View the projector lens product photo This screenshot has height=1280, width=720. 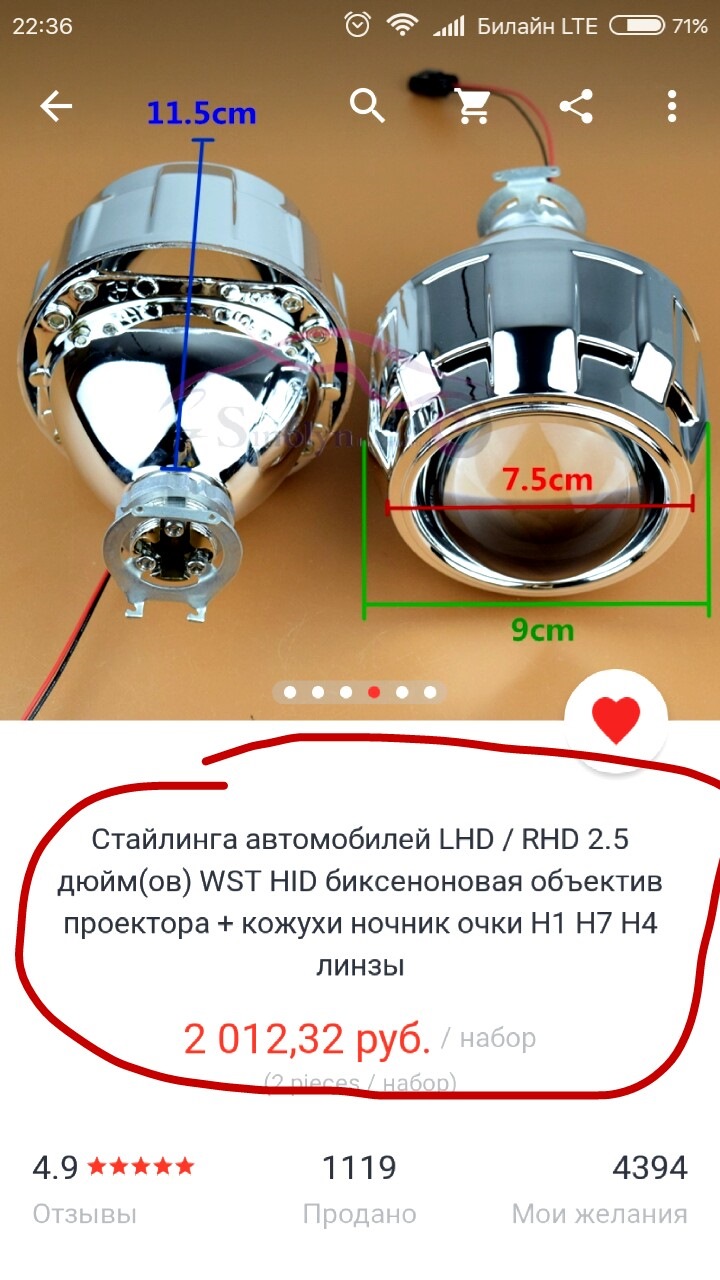click(360, 400)
